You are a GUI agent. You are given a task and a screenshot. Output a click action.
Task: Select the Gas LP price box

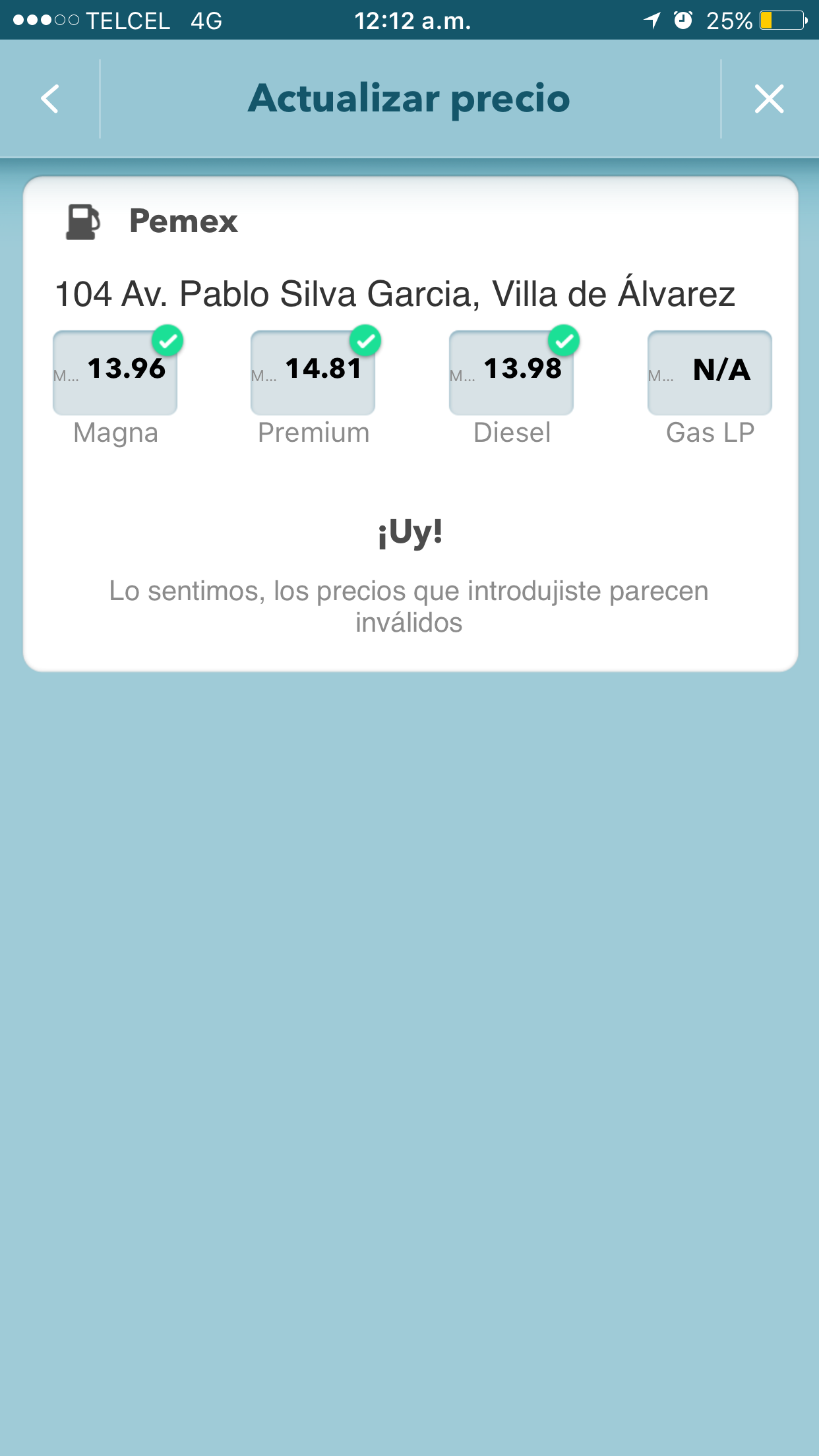(710, 373)
